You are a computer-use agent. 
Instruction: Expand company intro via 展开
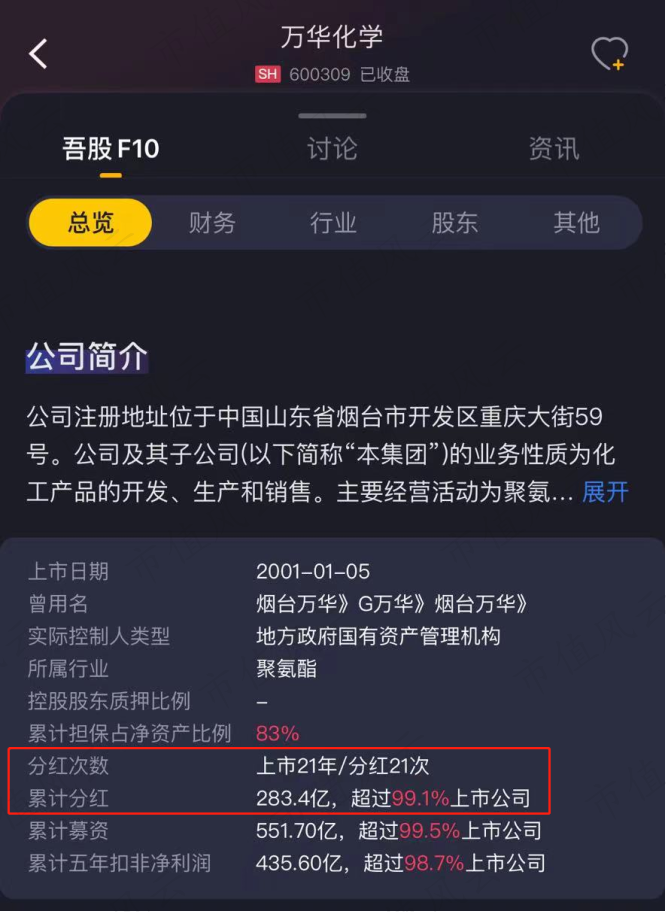pyautogui.click(x=605, y=491)
